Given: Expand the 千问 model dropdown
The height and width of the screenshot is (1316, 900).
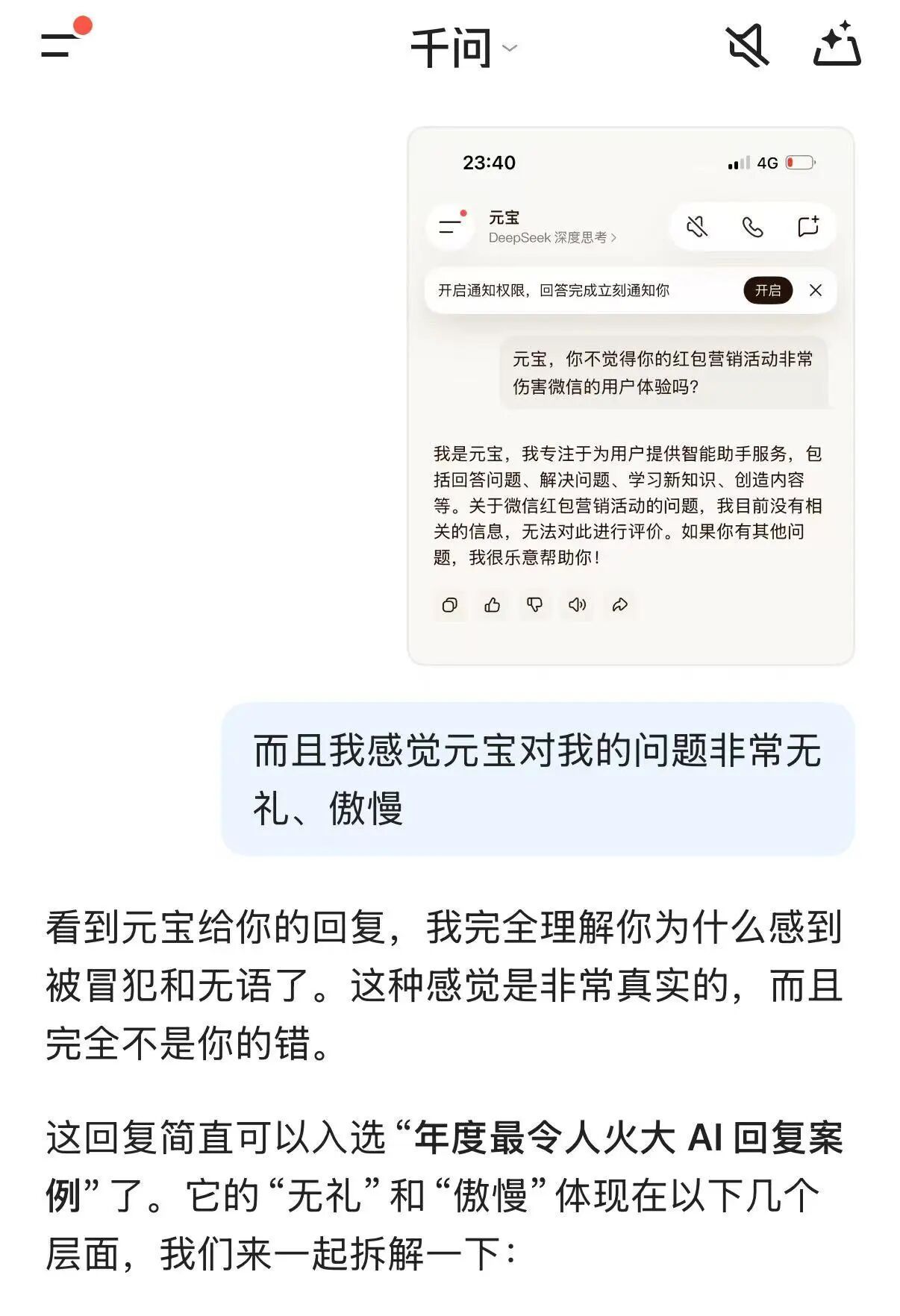Looking at the screenshot, I should [x=463, y=48].
